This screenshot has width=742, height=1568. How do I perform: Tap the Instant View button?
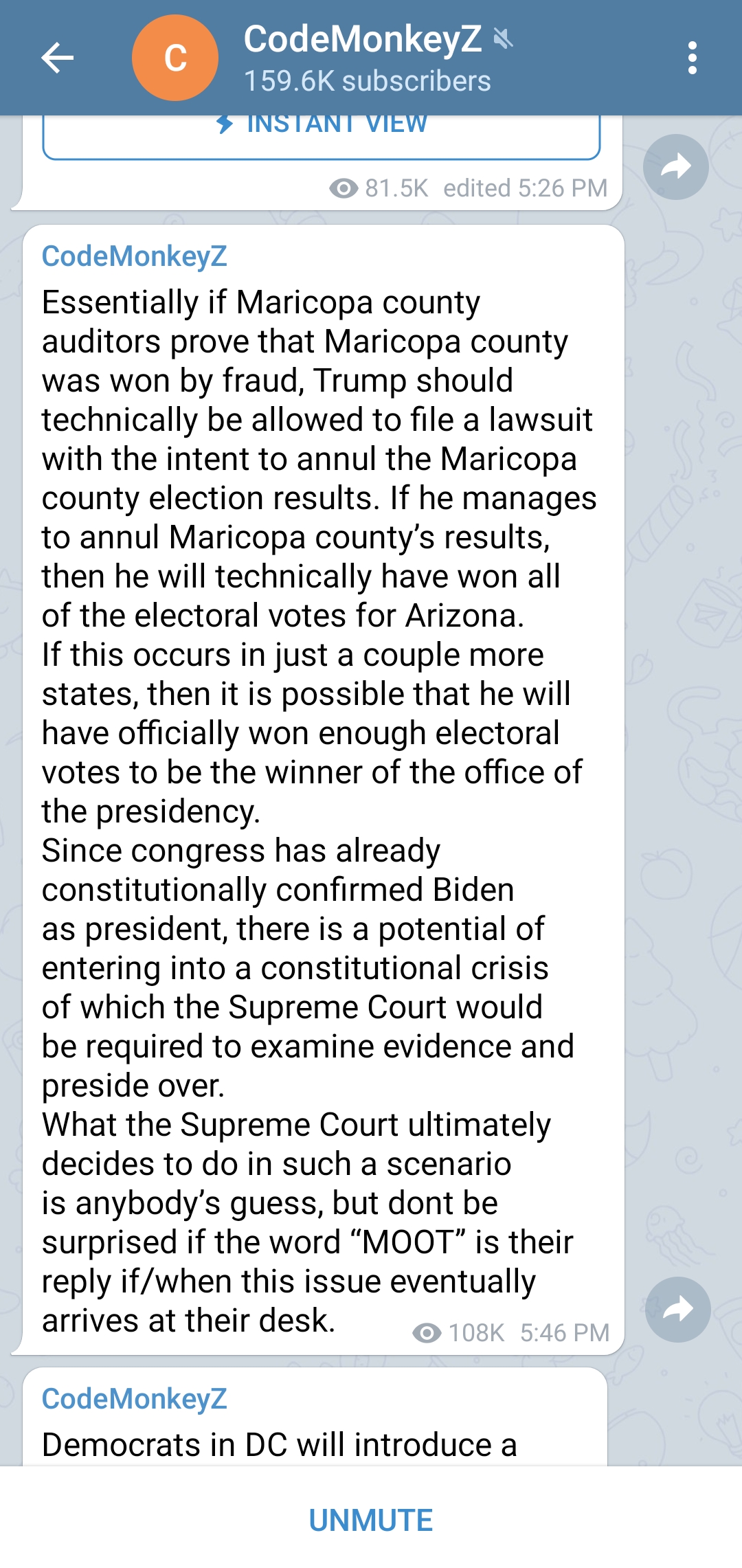322,135
